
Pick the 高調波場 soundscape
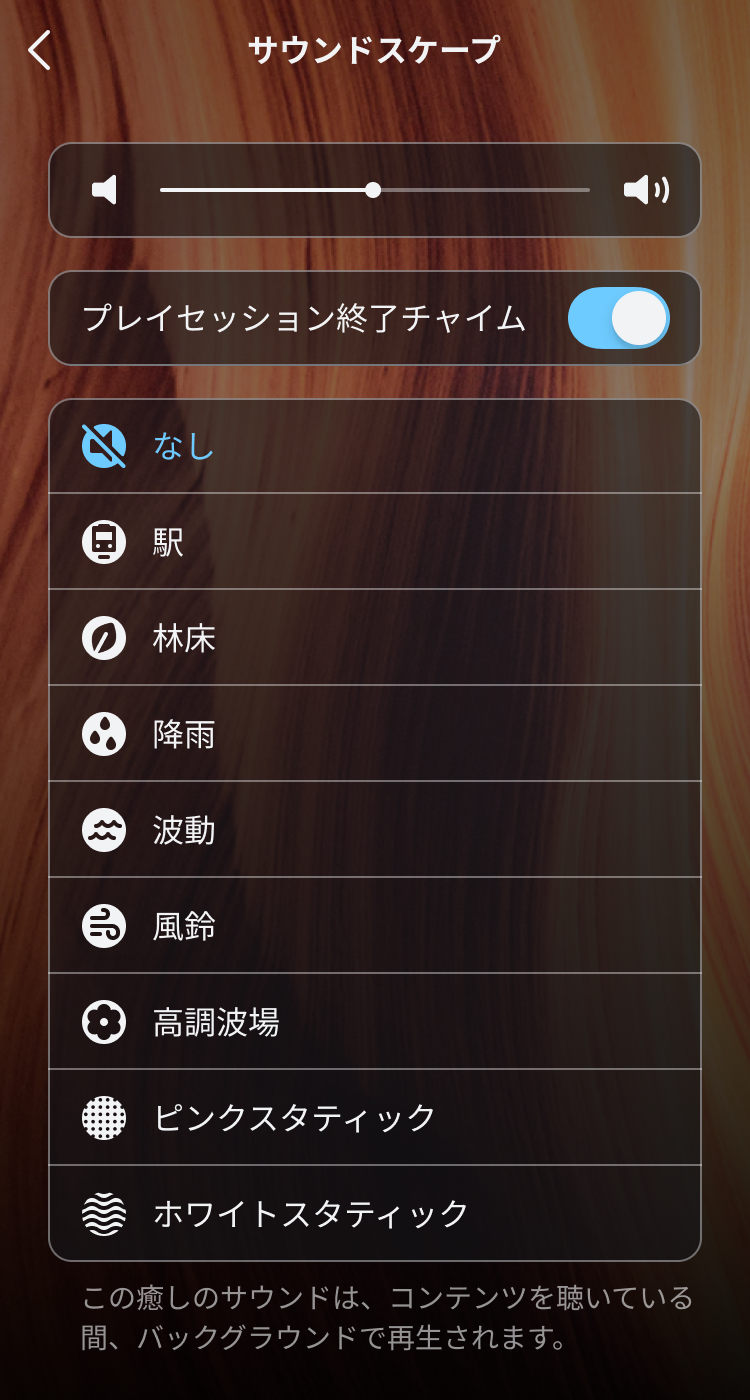click(x=374, y=1022)
